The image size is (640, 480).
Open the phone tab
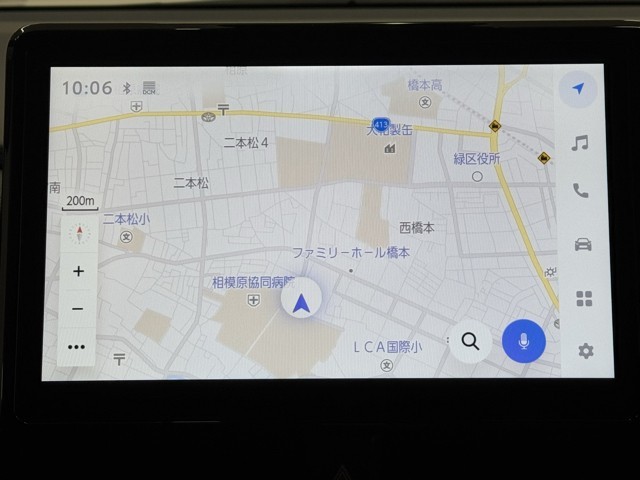click(580, 191)
